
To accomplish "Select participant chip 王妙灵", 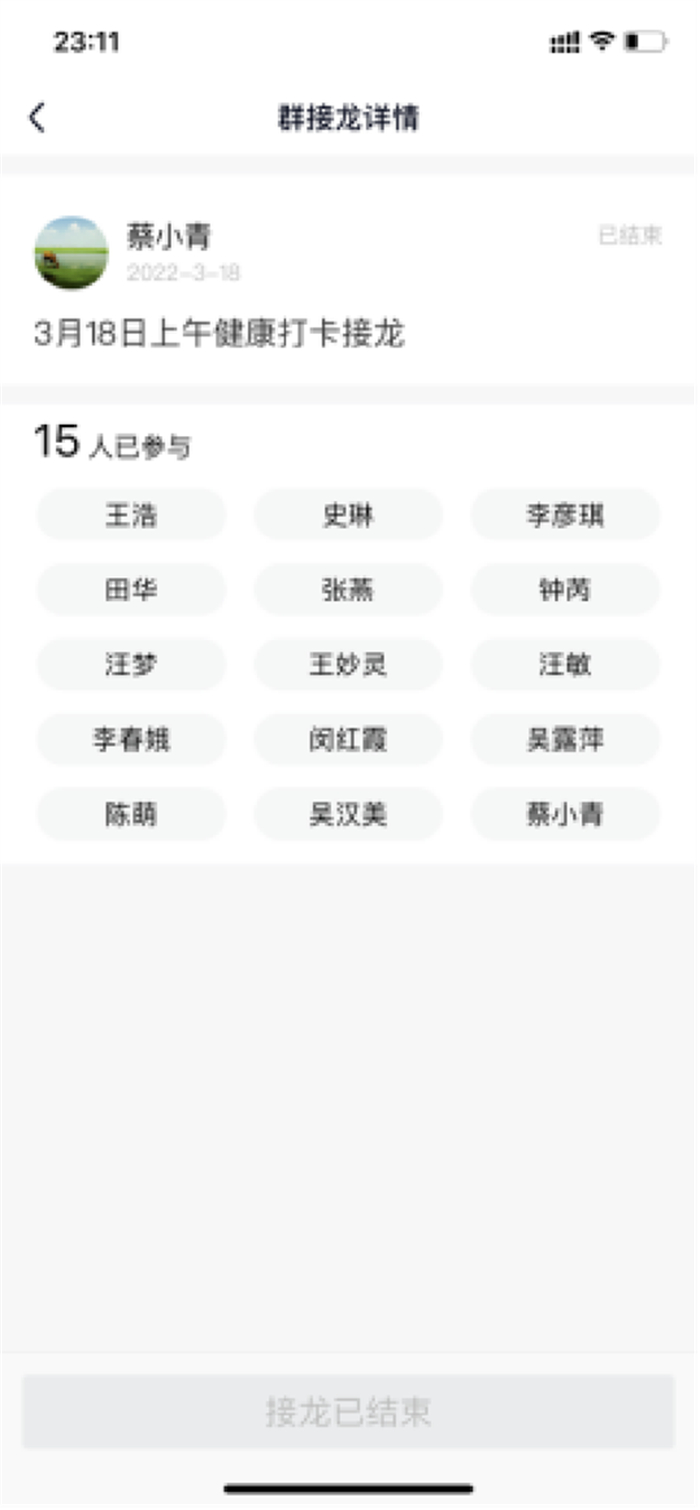I will click(348, 664).
